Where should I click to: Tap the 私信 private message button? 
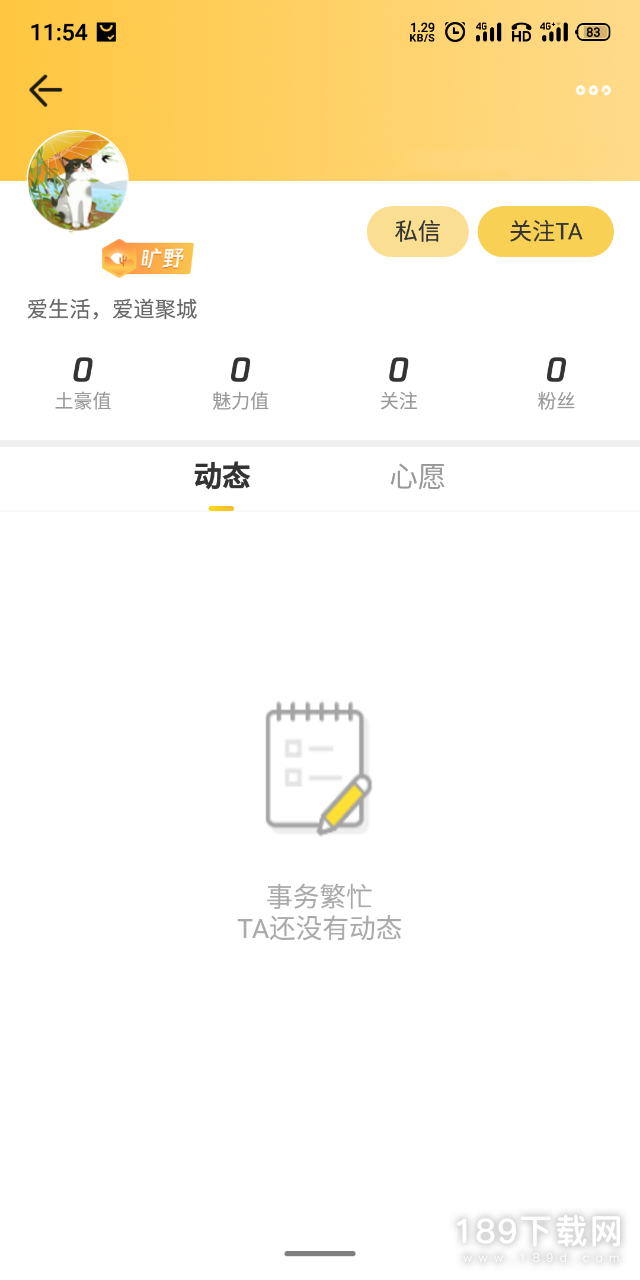pyautogui.click(x=417, y=232)
